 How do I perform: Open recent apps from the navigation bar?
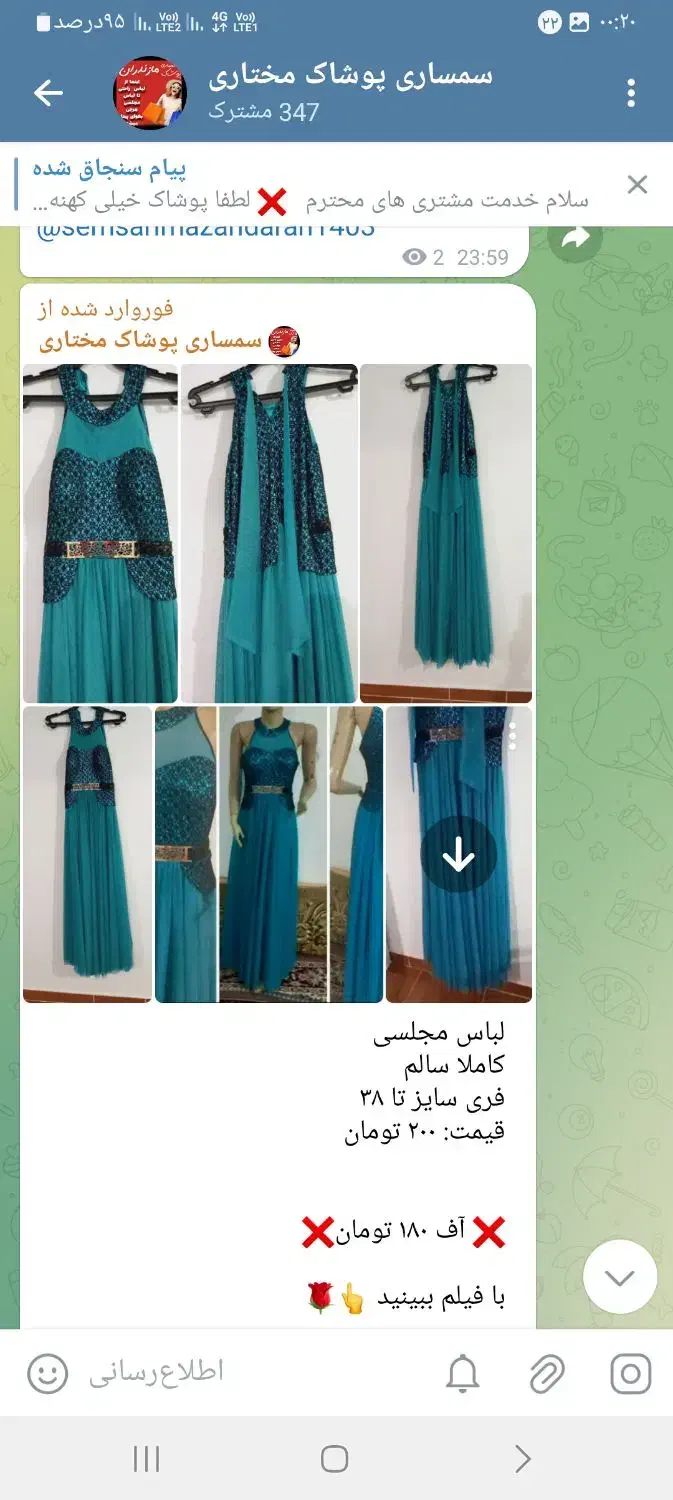tap(146, 1459)
